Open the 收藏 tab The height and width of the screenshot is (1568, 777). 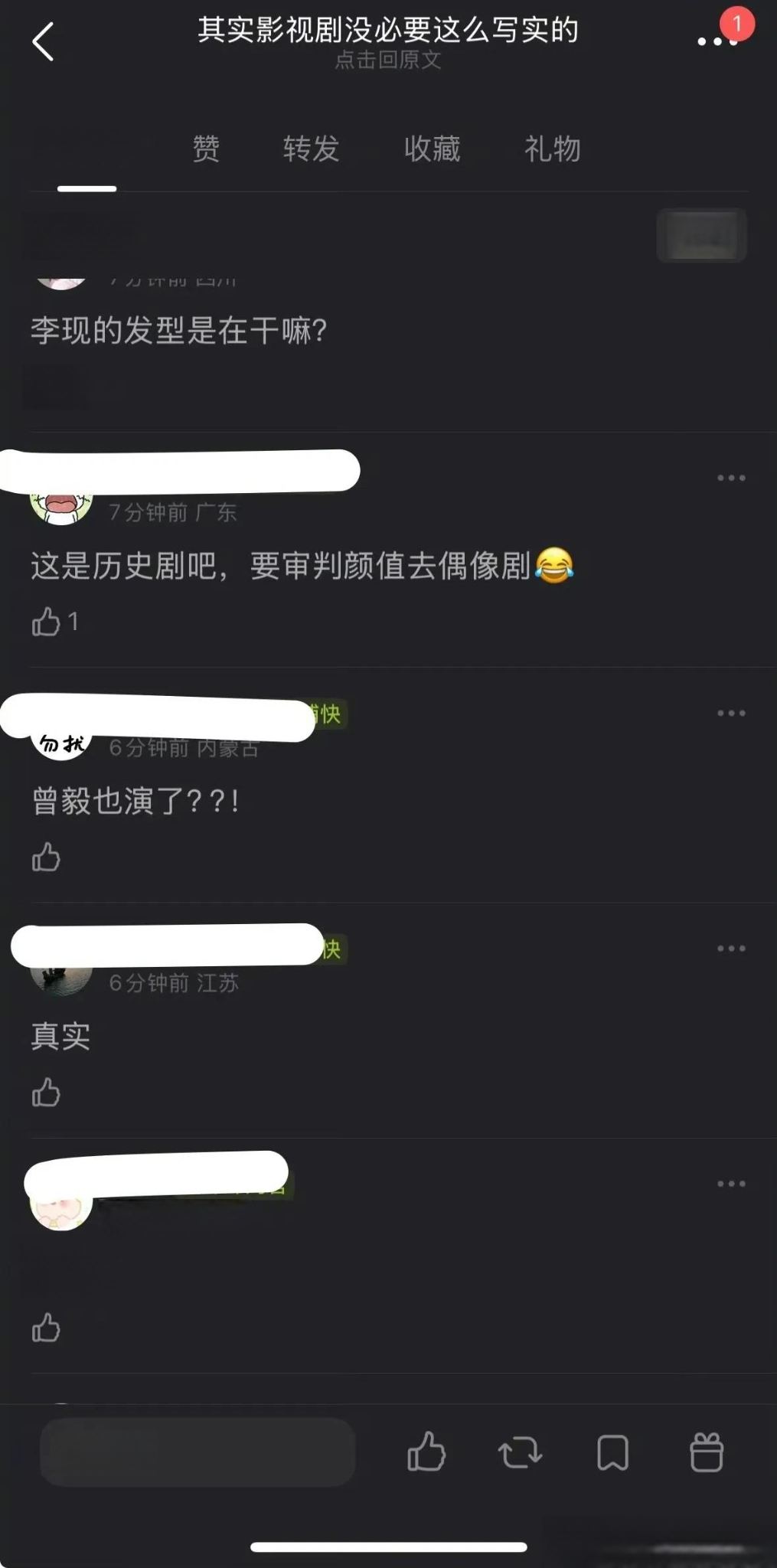pos(432,149)
